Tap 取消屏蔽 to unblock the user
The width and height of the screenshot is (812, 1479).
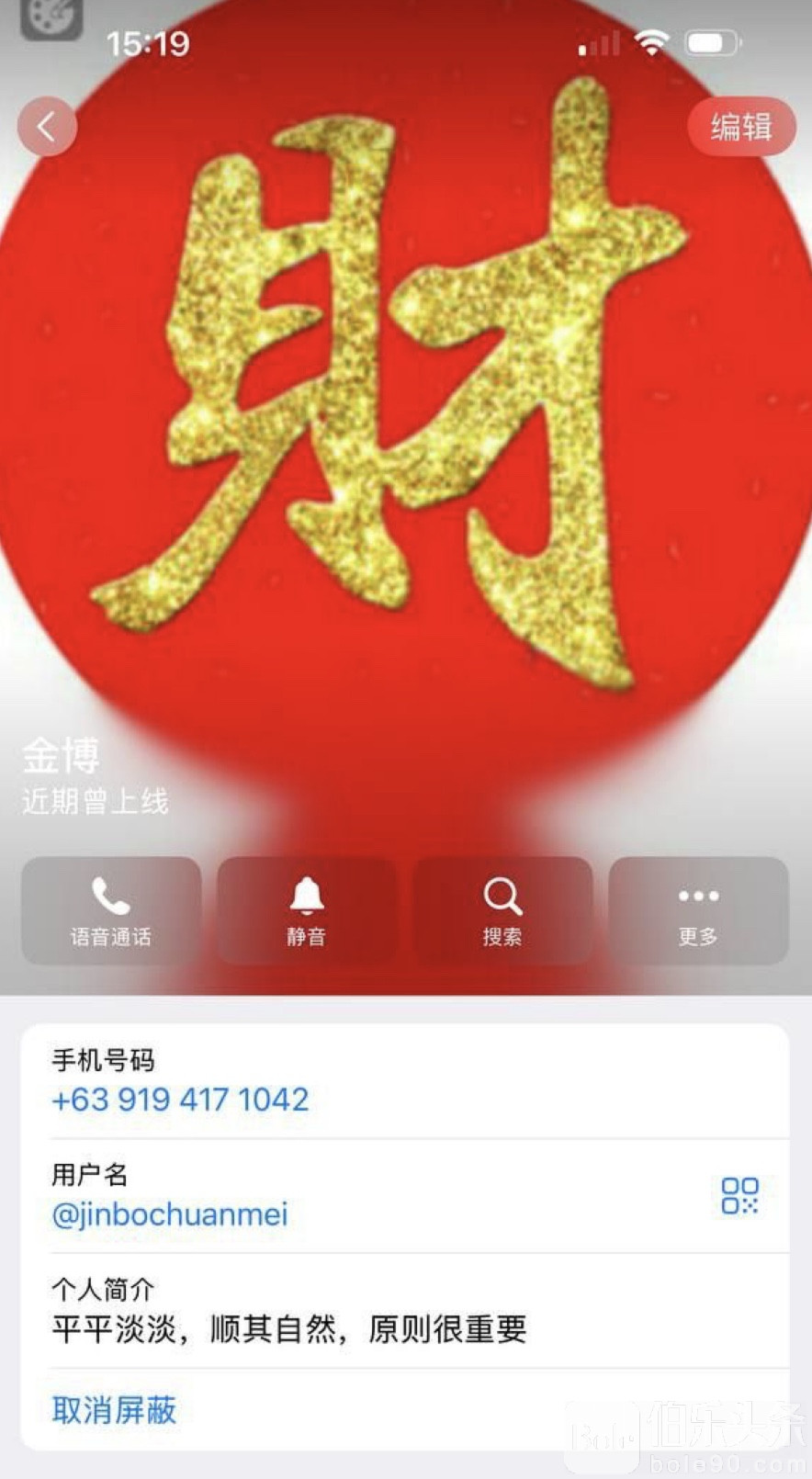[x=114, y=1410]
